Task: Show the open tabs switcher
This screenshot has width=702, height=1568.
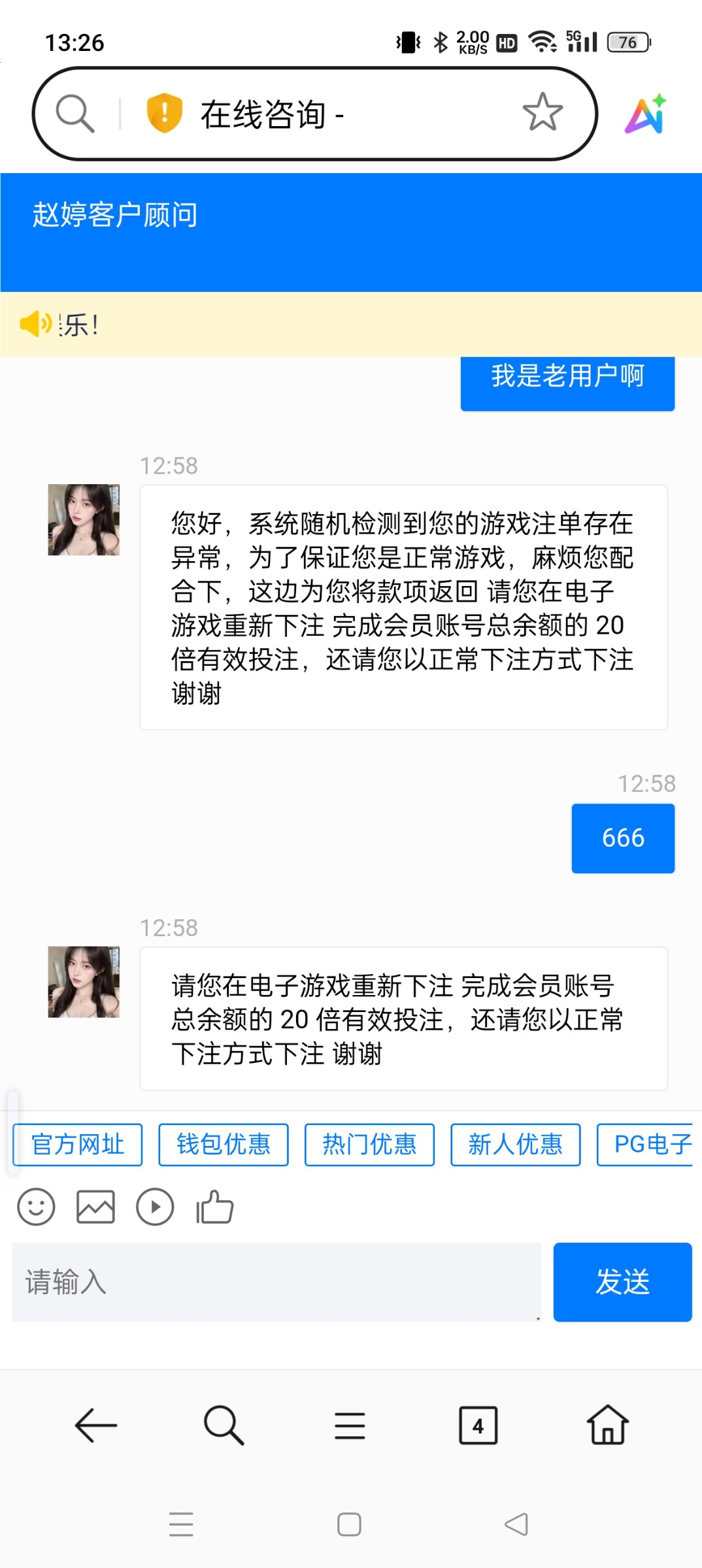Action: click(x=478, y=1425)
